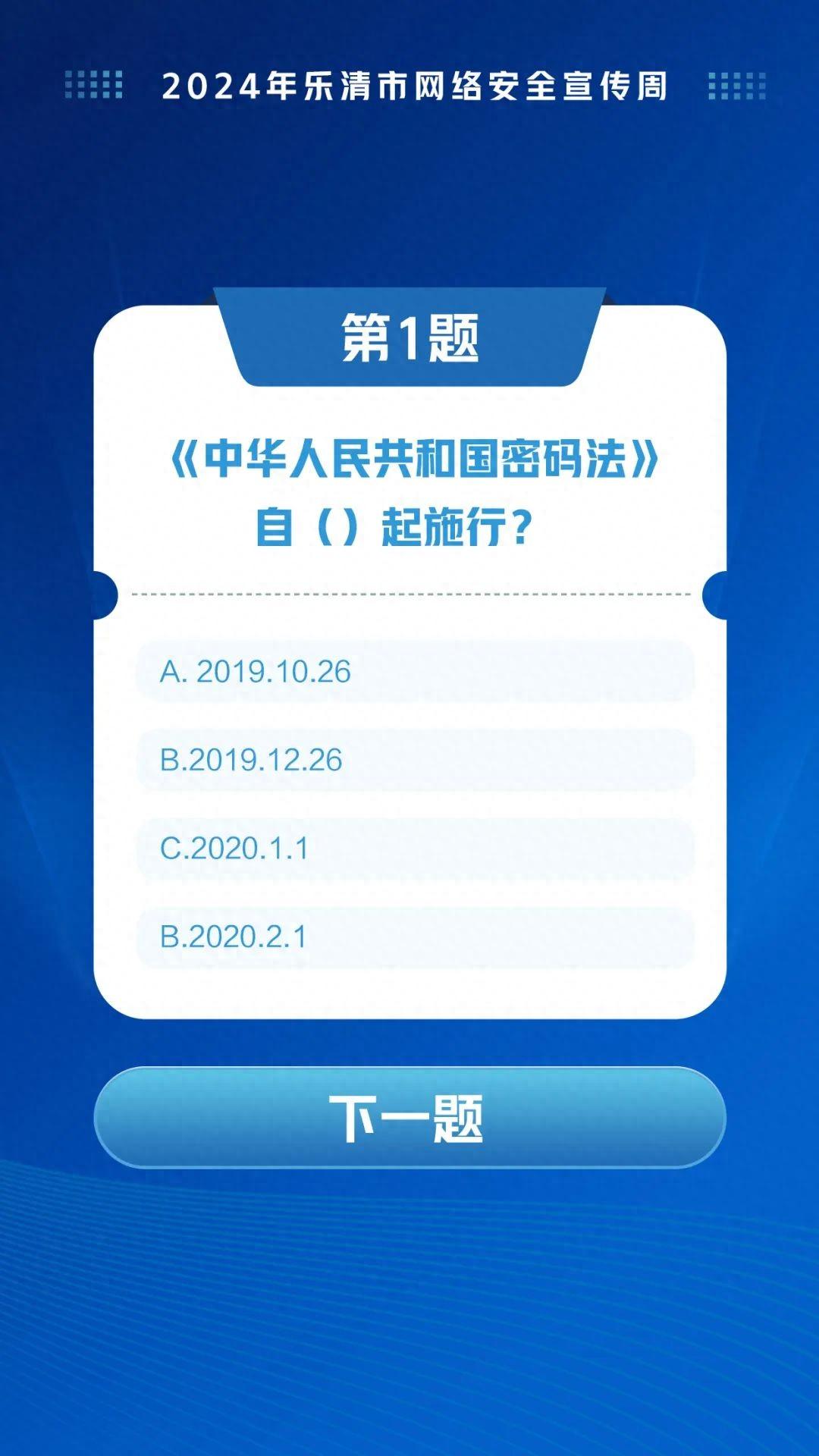The width and height of the screenshot is (819, 1456).
Task: Choose the option 2019.12.26
Action: tap(414, 760)
